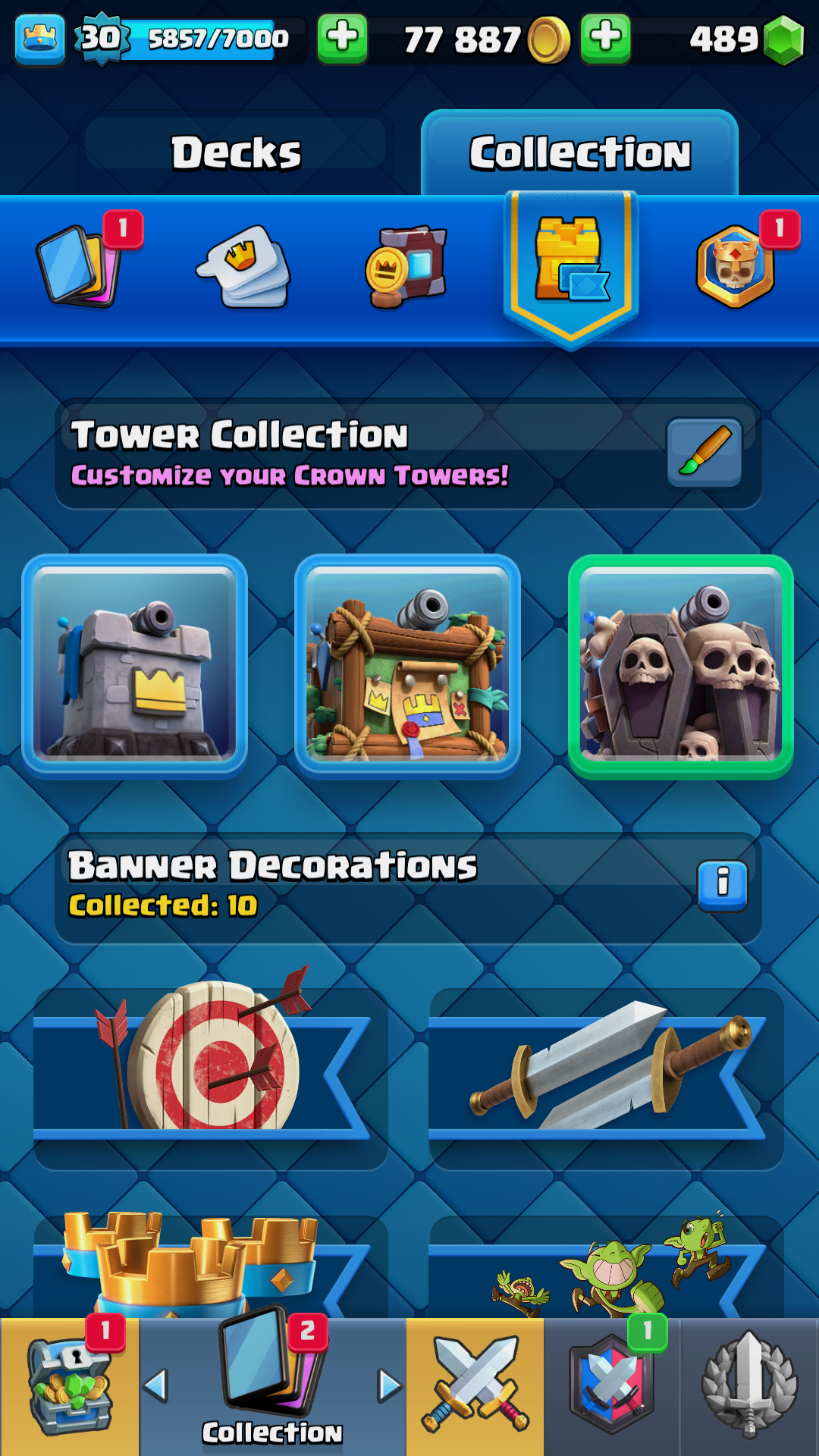819x1456 pixels.
Task: Tap the plus beside the experience bar
Action: tap(342, 38)
